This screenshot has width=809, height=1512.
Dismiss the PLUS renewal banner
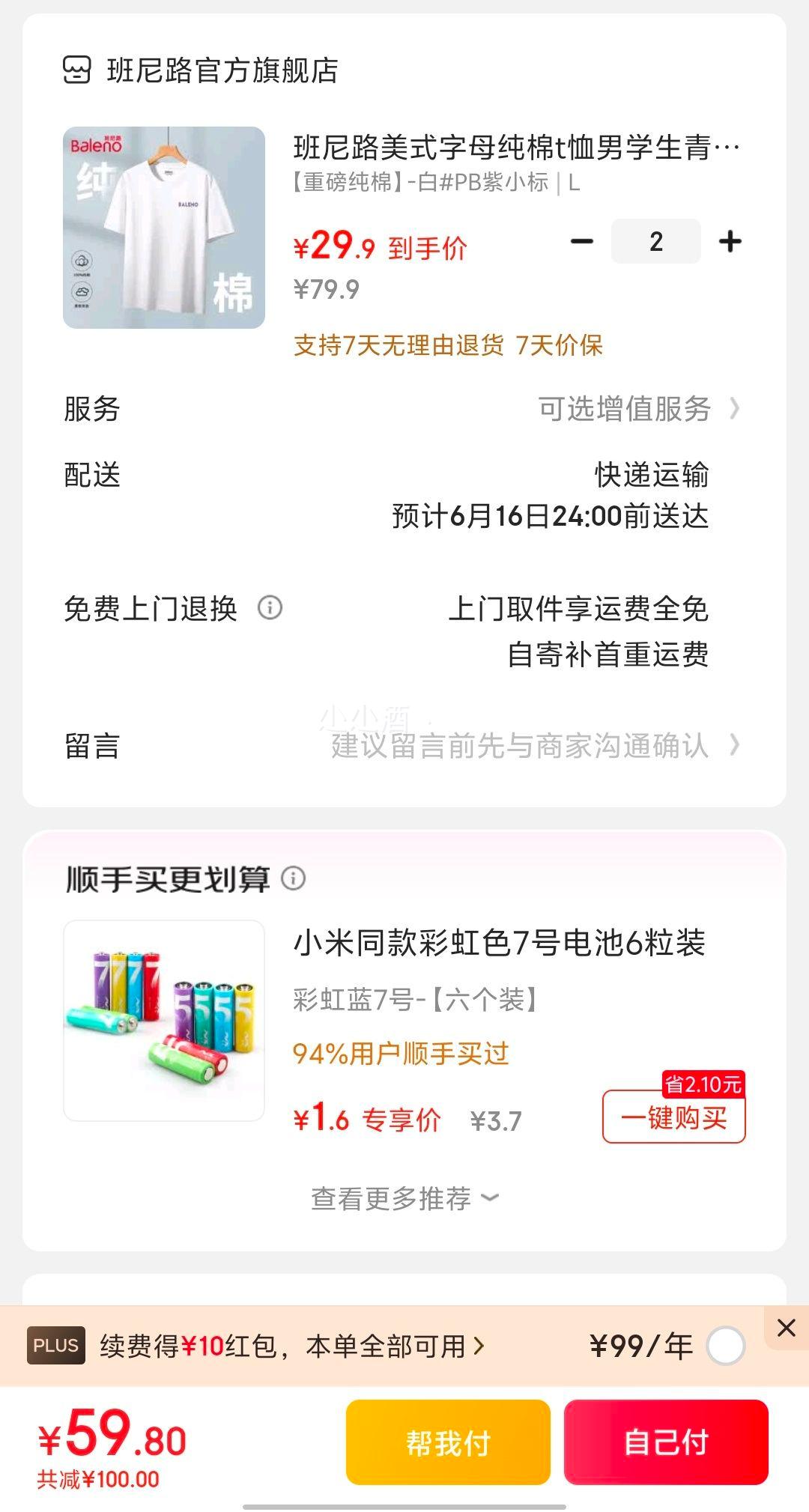click(x=787, y=1328)
